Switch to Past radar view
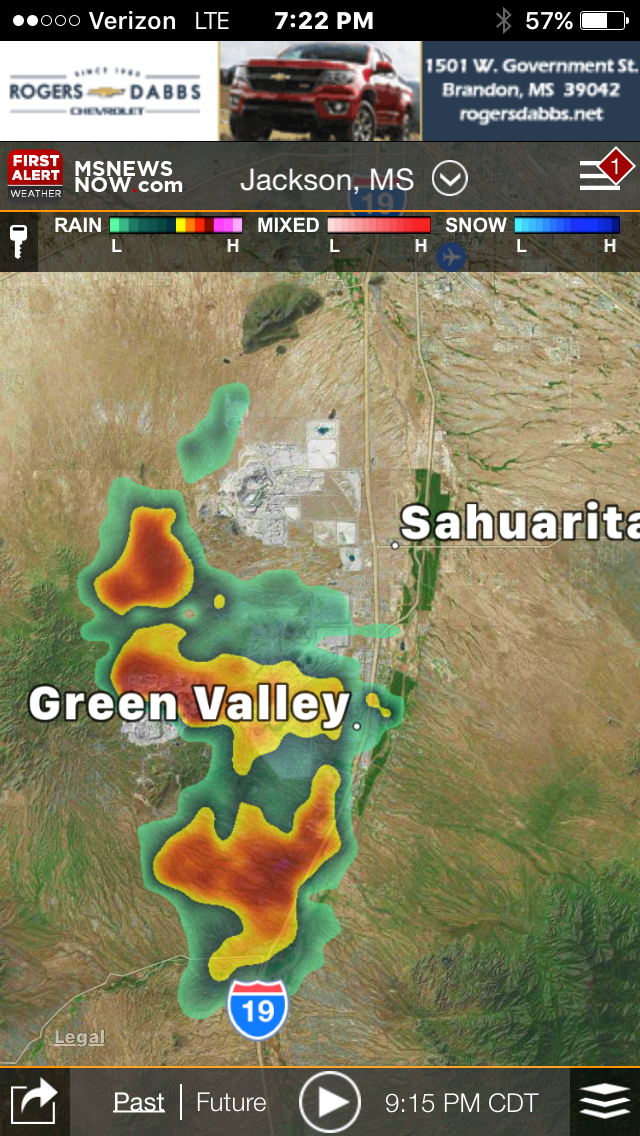 pos(138,1103)
